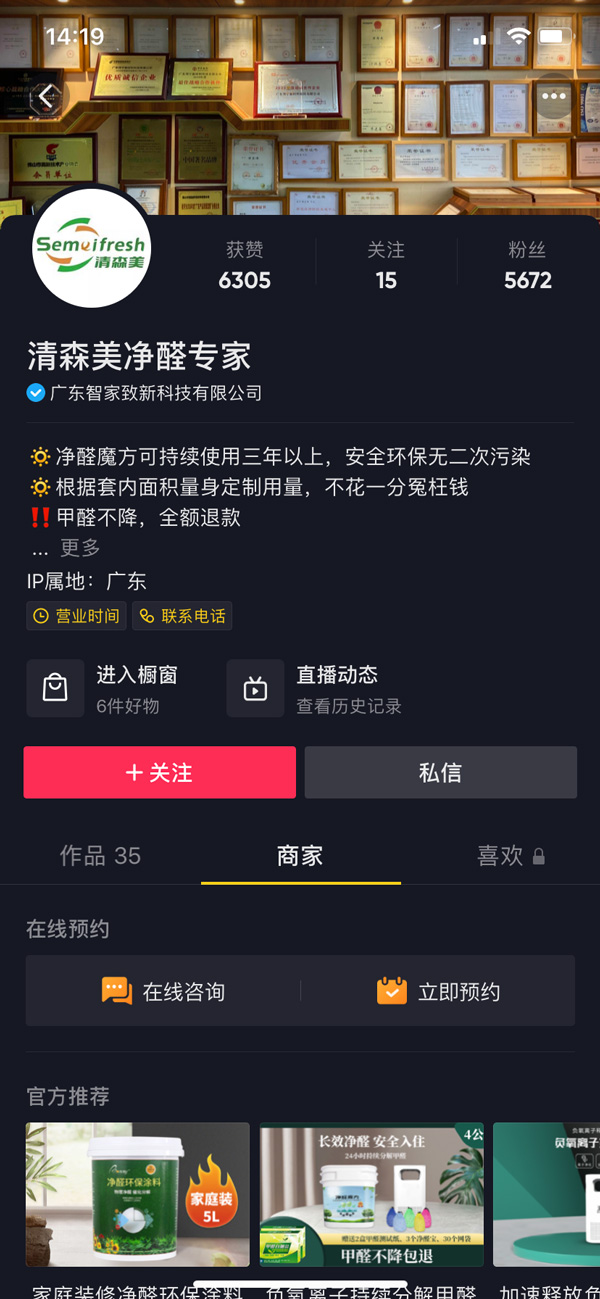
Task: Tap the 联系电话 contact chip
Action: click(182, 616)
